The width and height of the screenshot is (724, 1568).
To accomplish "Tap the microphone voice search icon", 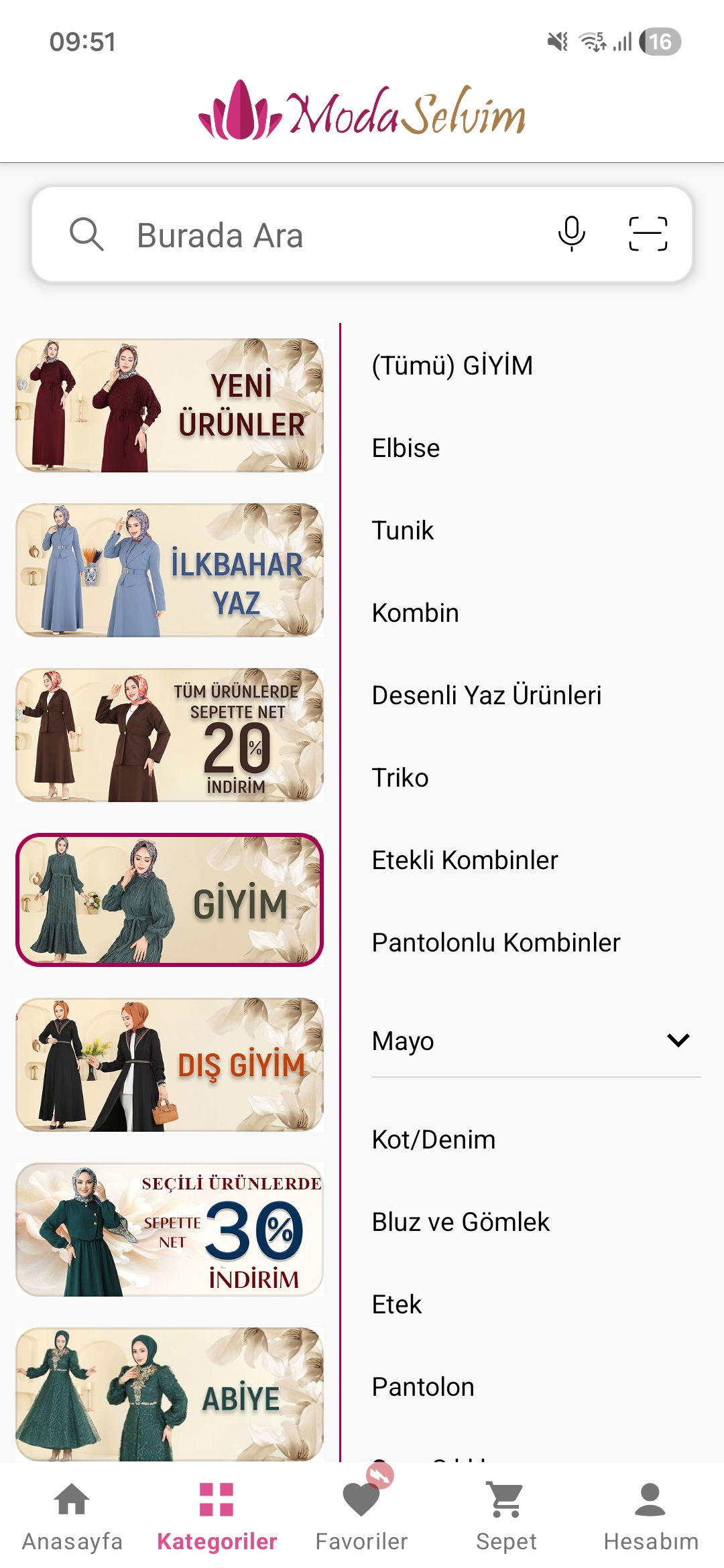I will pos(572,235).
